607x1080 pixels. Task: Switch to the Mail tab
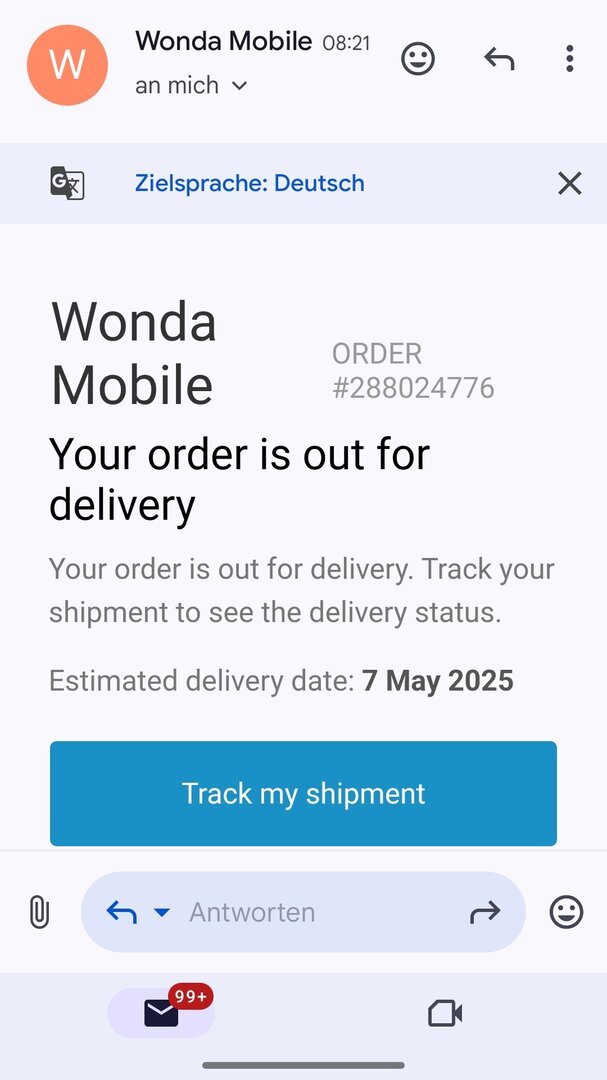coord(161,1013)
